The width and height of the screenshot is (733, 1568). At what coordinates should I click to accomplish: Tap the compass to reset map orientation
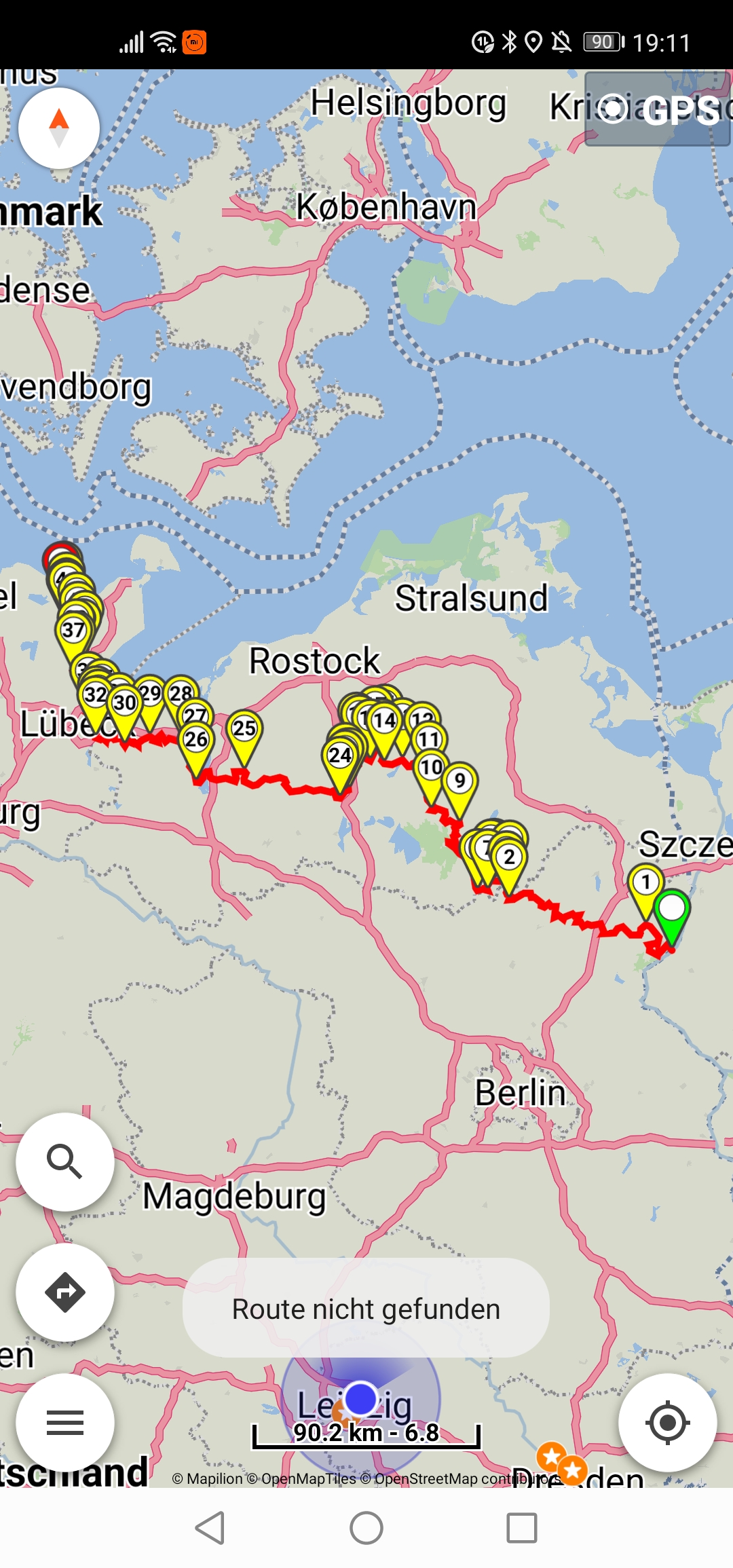tap(59, 128)
